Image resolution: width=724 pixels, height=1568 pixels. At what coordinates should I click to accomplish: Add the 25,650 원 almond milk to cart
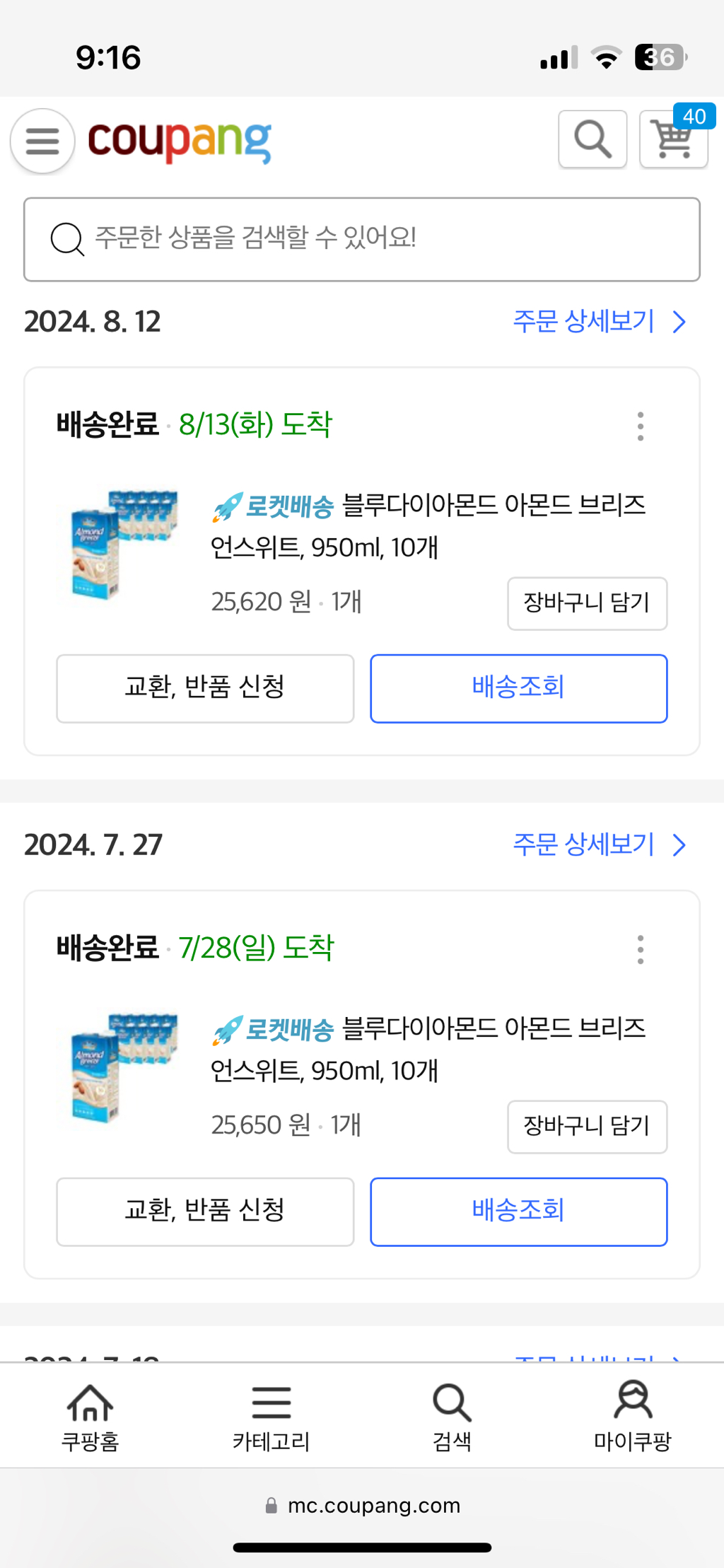click(587, 1127)
